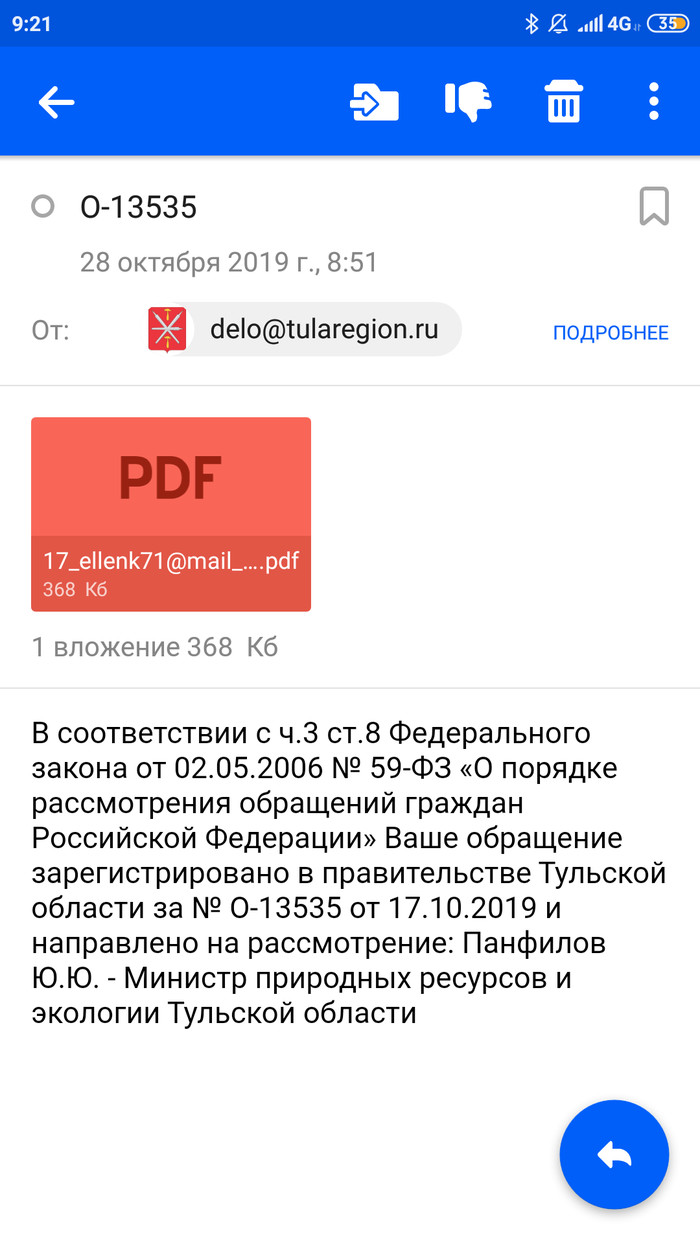This screenshot has height=1244, width=700.
Task: Flag the email with the bookmark icon
Action: (x=653, y=208)
